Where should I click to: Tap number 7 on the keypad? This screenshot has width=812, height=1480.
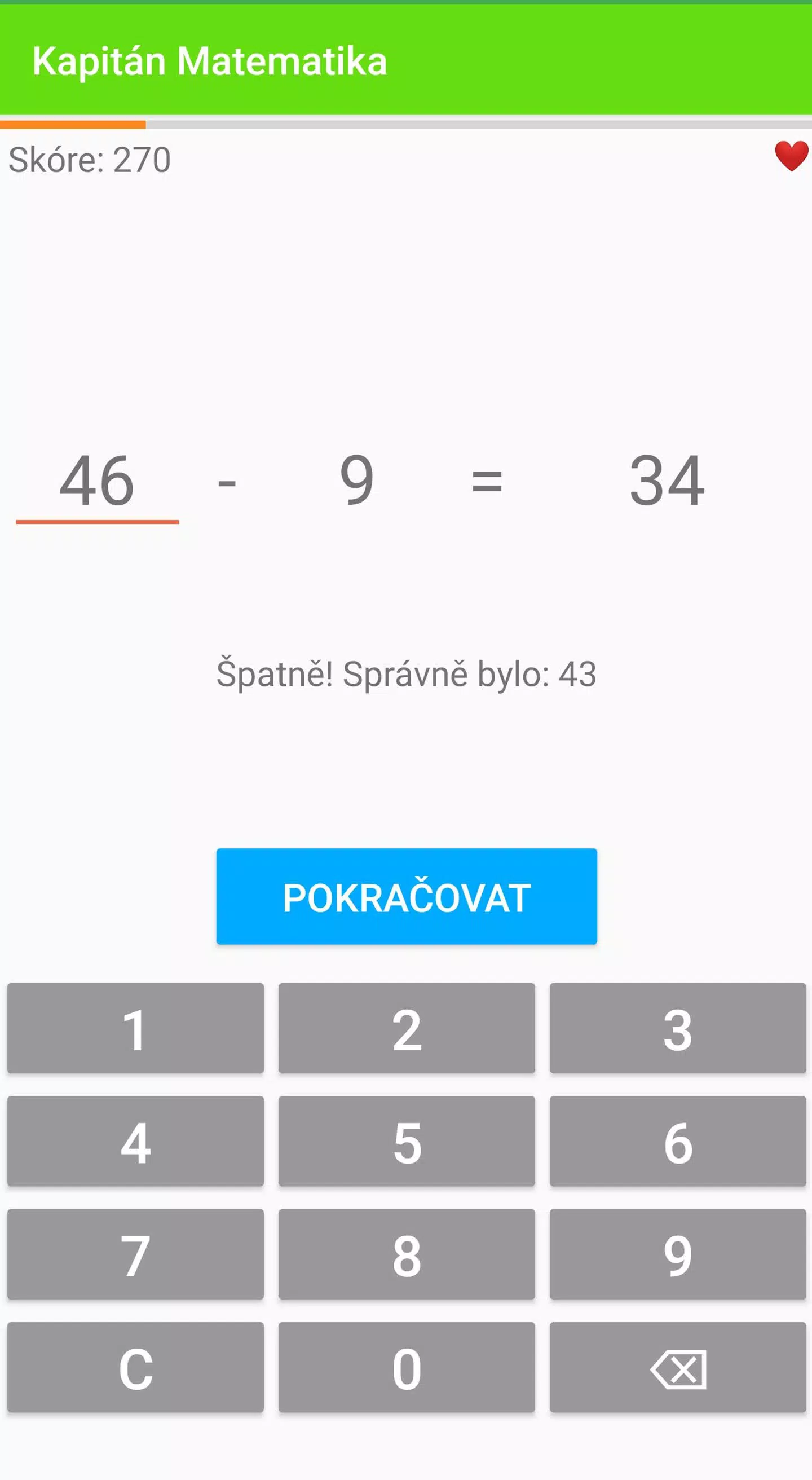[x=135, y=1254]
